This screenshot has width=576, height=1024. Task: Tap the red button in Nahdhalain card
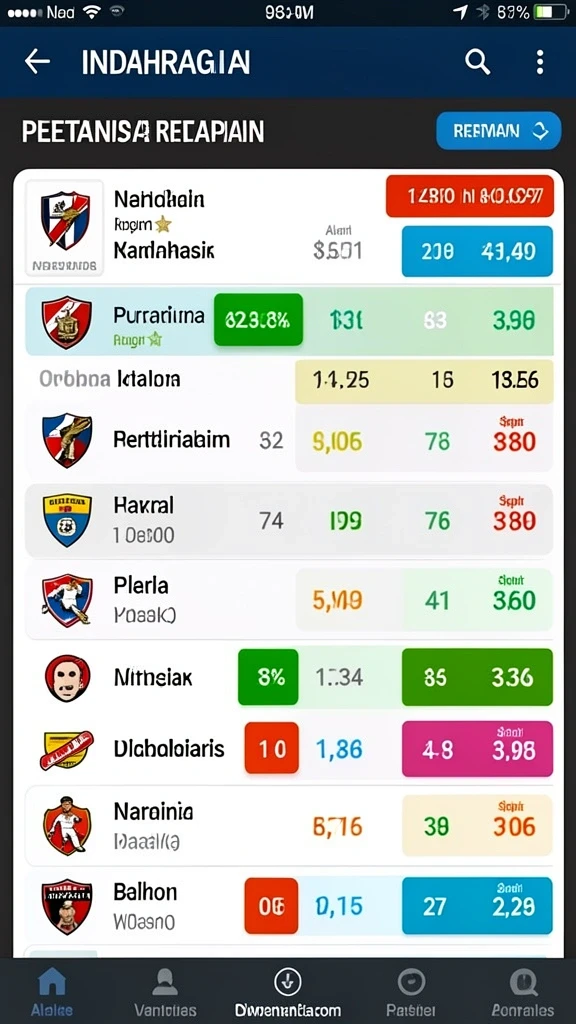pyautogui.click(x=470, y=196)
